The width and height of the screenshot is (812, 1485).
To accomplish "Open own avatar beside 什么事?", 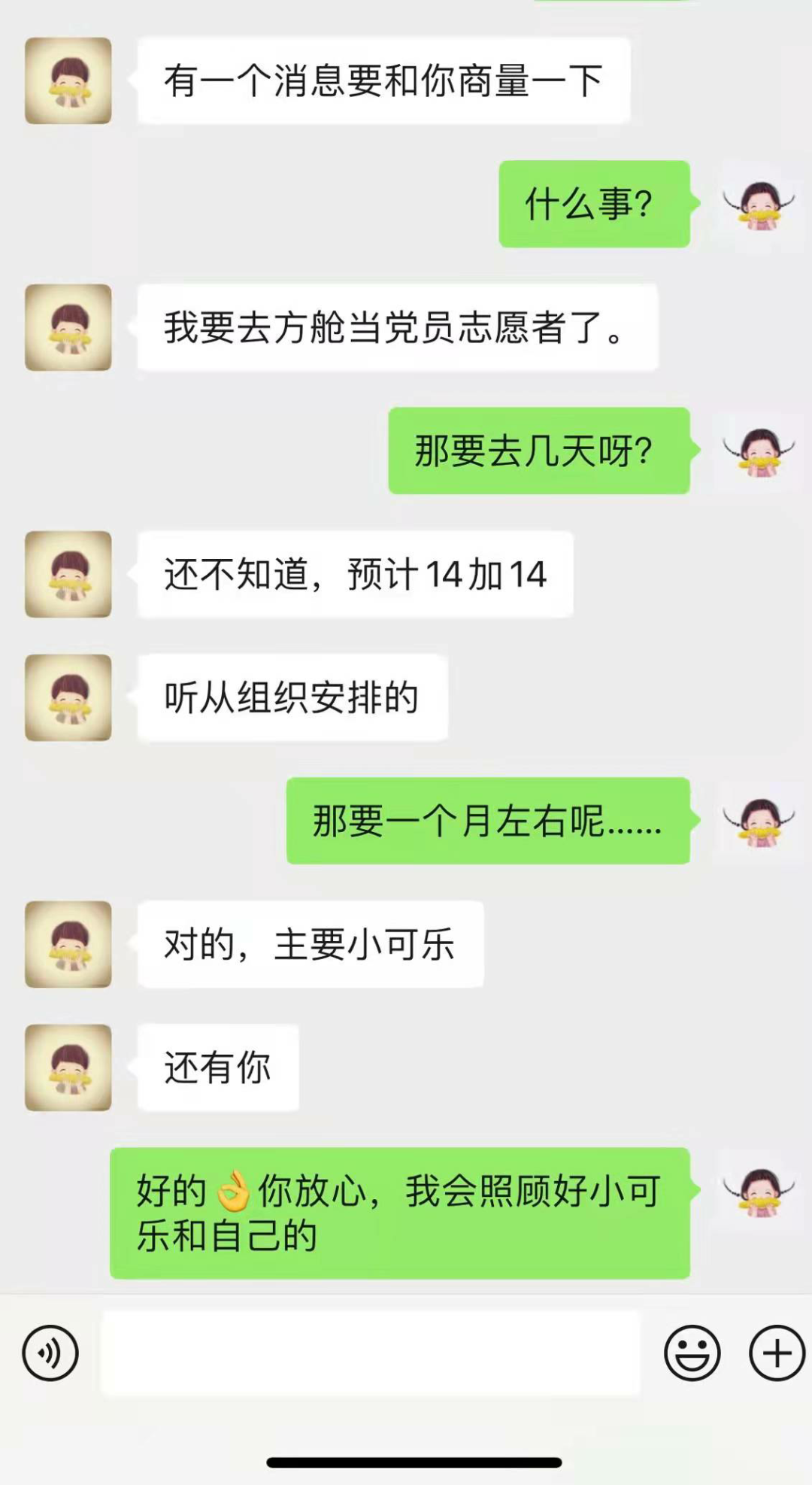I will click(759, 204).
